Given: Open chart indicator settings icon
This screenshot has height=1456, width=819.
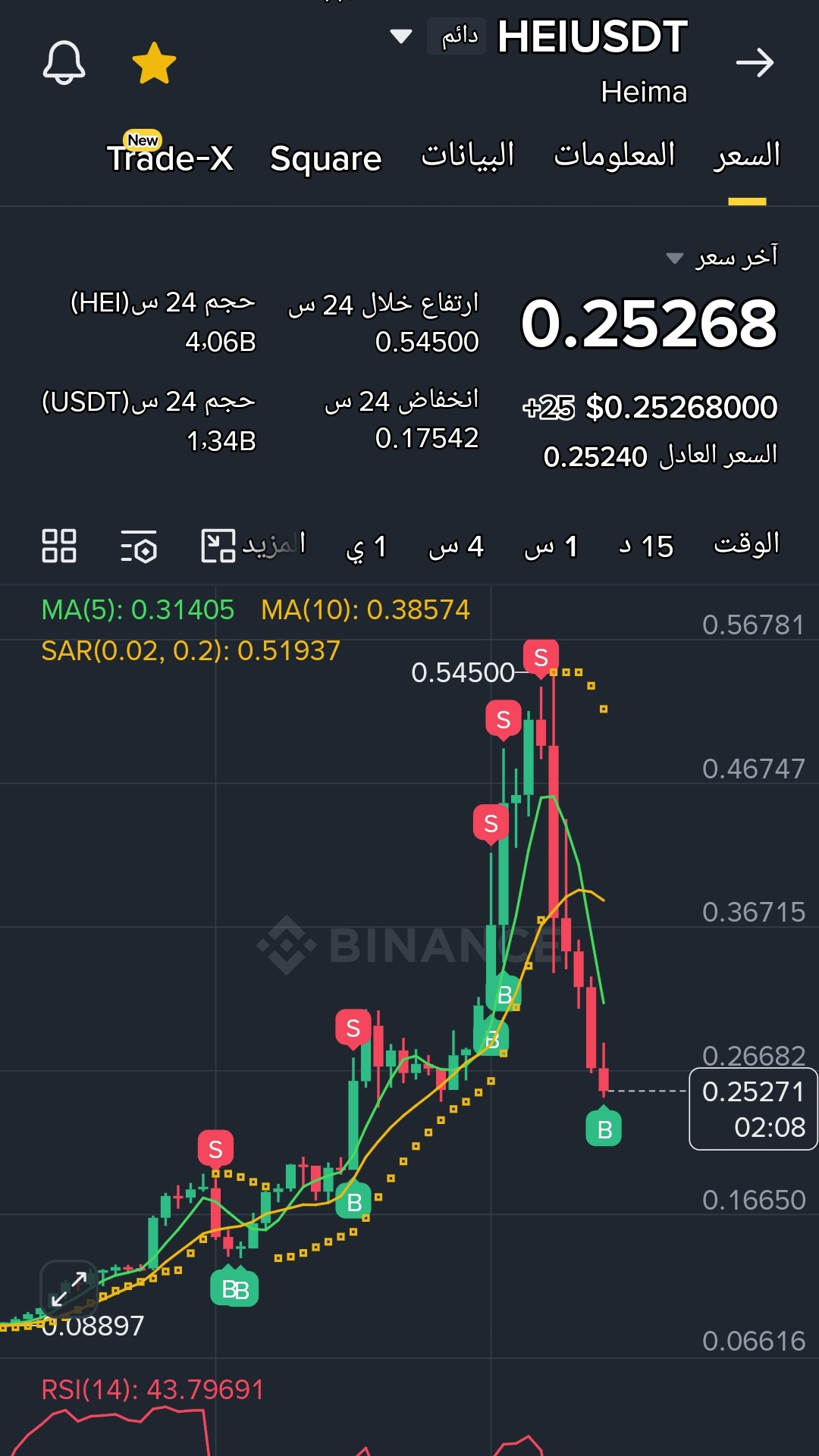Looking at the screenshot, I should pos(139,546).
